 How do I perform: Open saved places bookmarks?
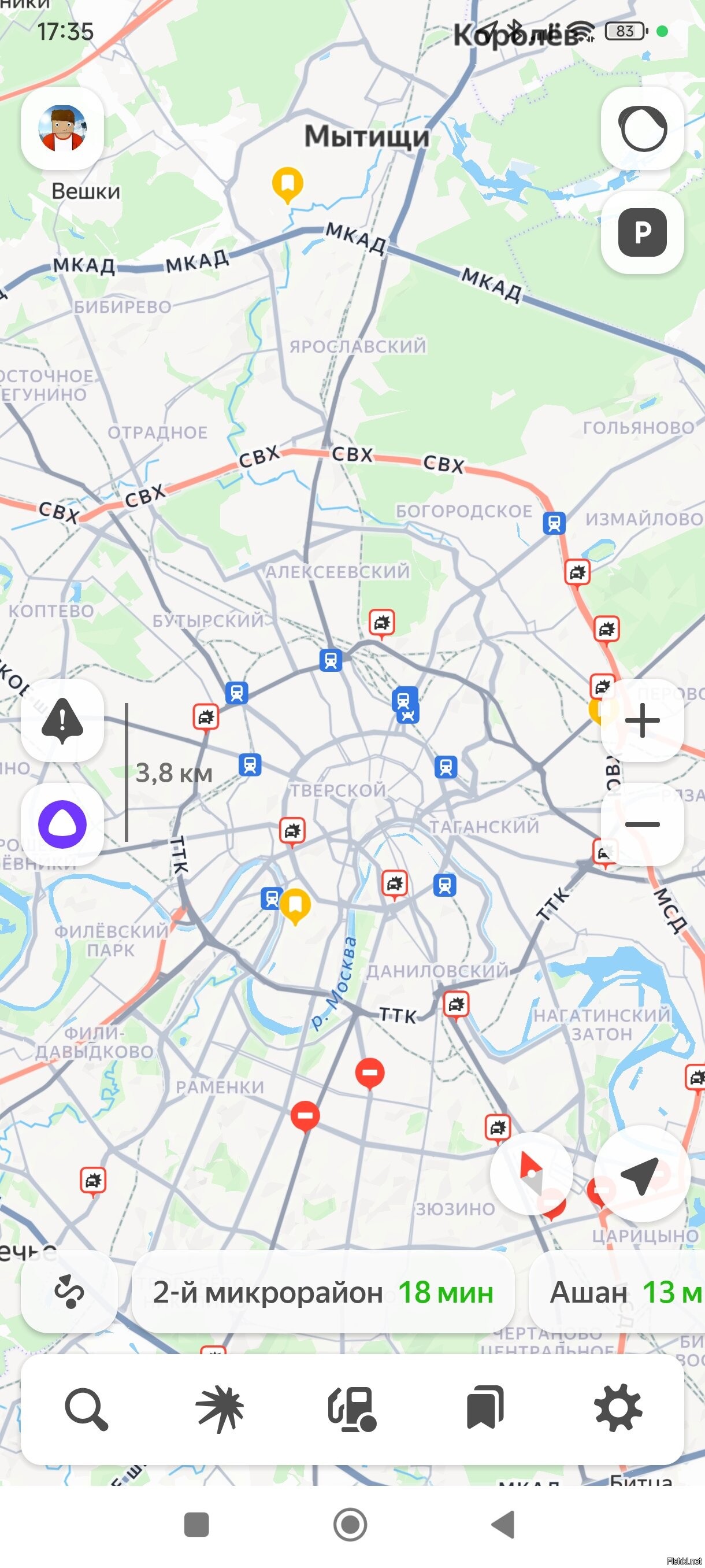[485, 1408]
